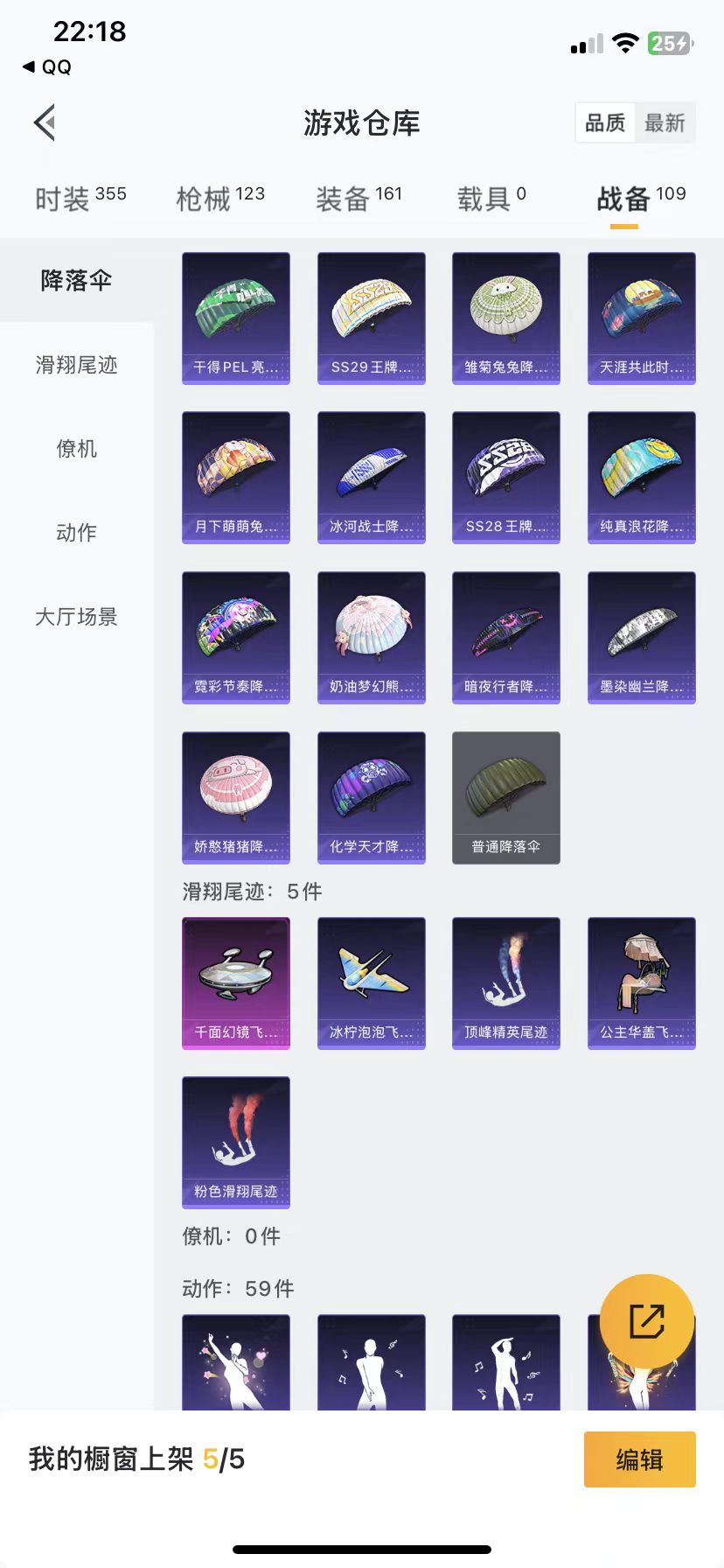Viewport: 724px width, 1568px height.
Task: Switch to the 装备 tab
Action: (x=359, y=199)
